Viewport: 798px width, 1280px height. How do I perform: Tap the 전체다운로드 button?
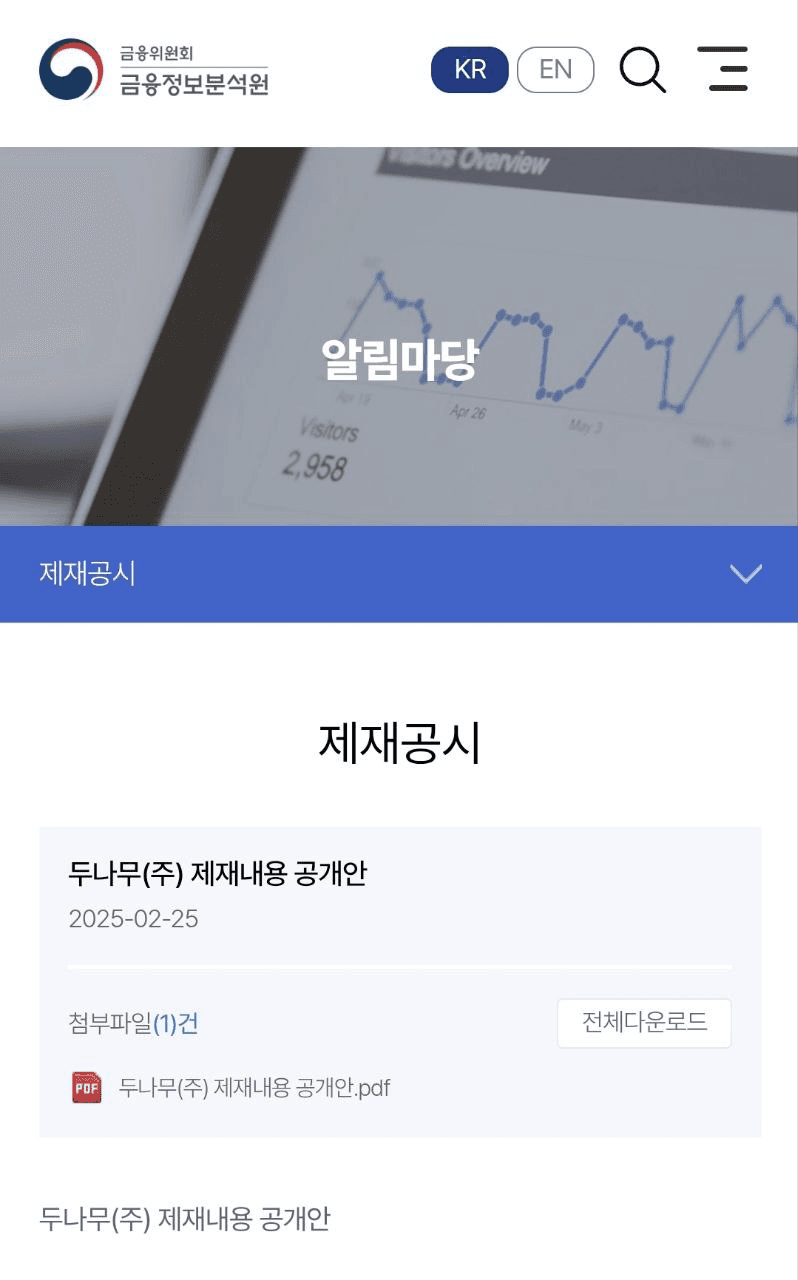click(x=644, y=1023)
